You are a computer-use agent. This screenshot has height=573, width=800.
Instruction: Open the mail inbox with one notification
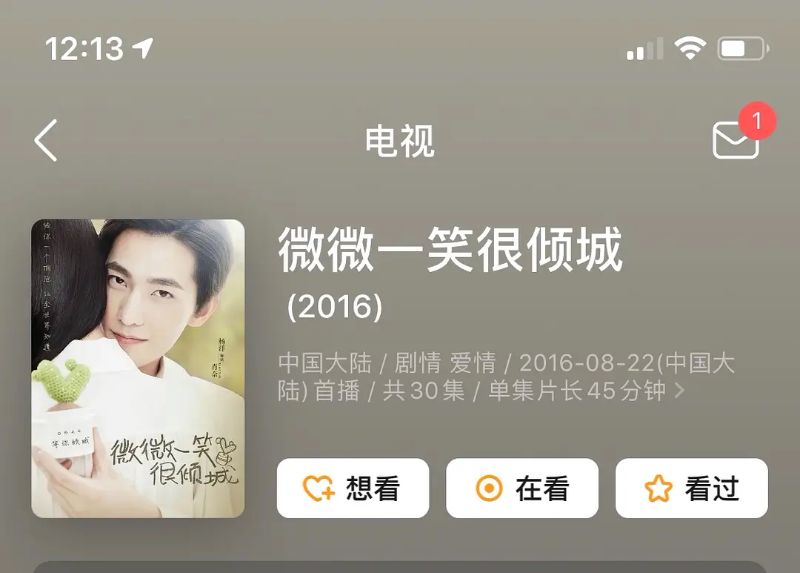click(x=736, y=140)
